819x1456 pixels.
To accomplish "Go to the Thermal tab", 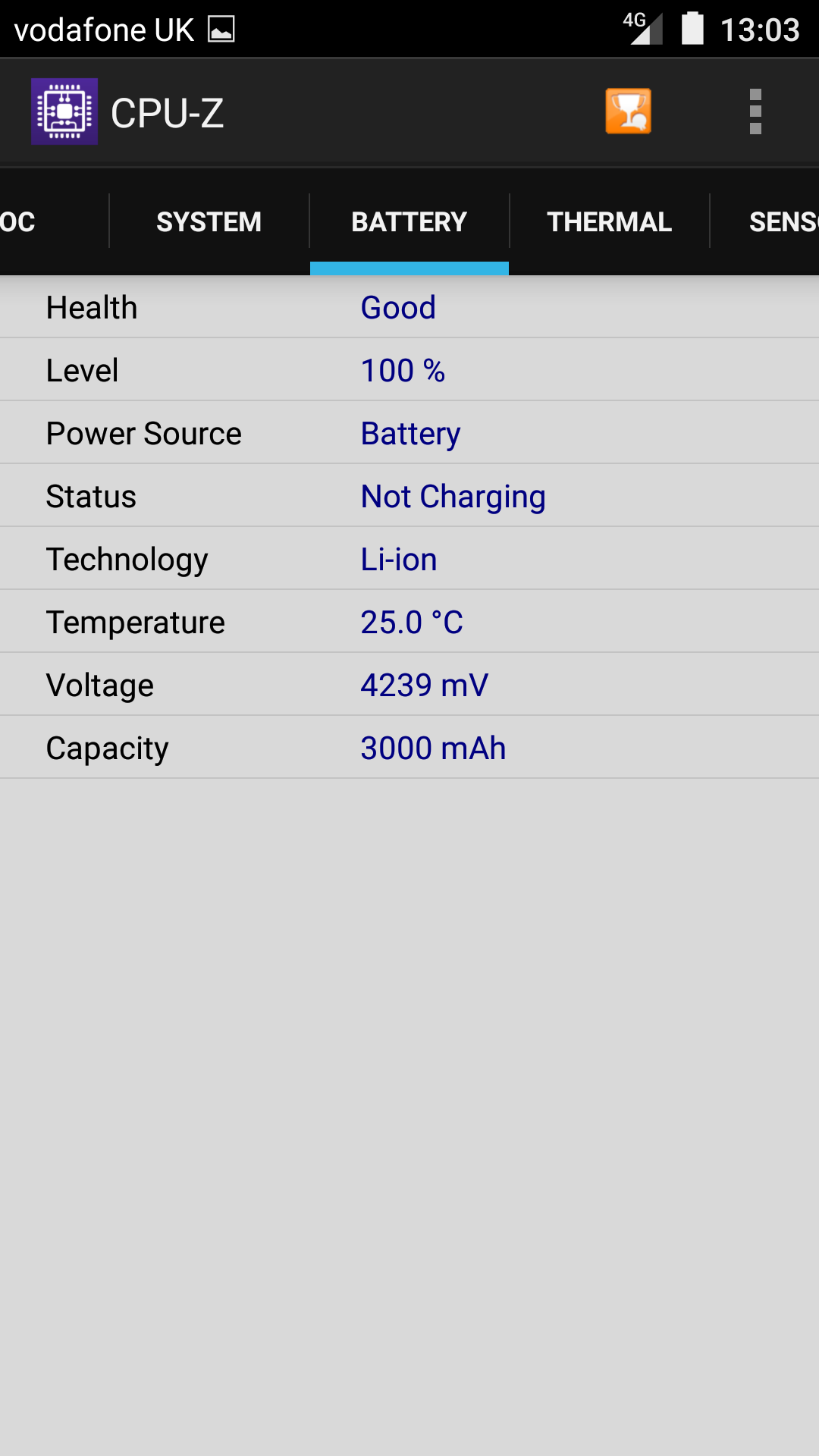I will (609, 221).
